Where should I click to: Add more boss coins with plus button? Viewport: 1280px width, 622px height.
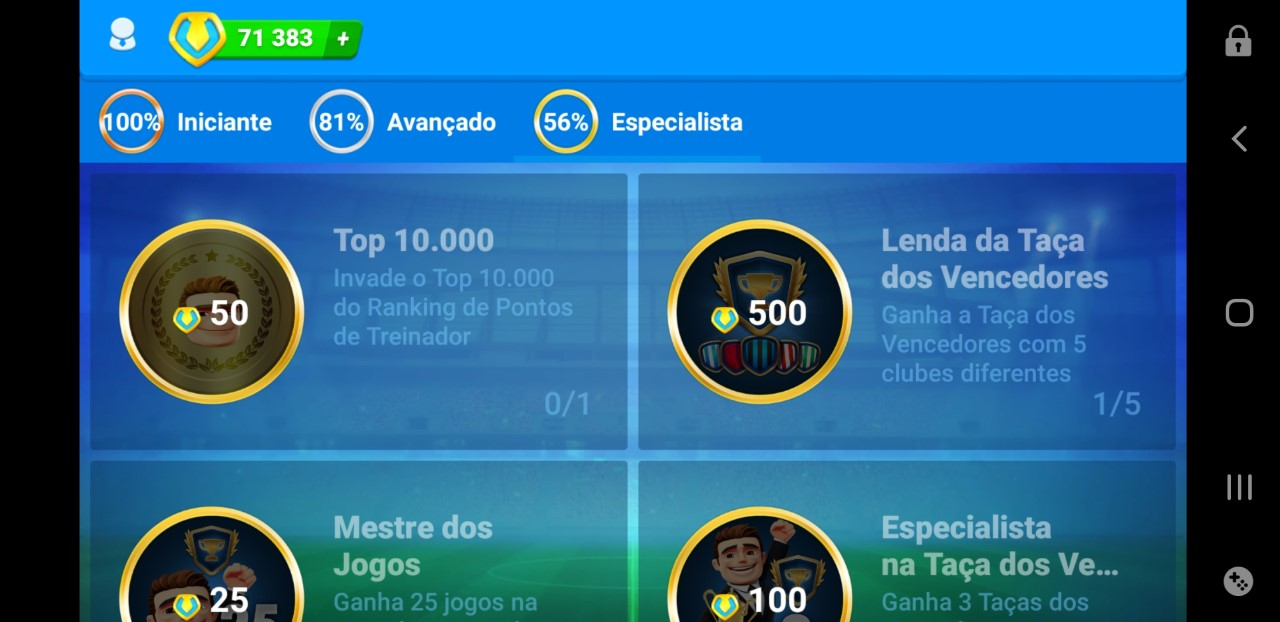coord(343,39)
